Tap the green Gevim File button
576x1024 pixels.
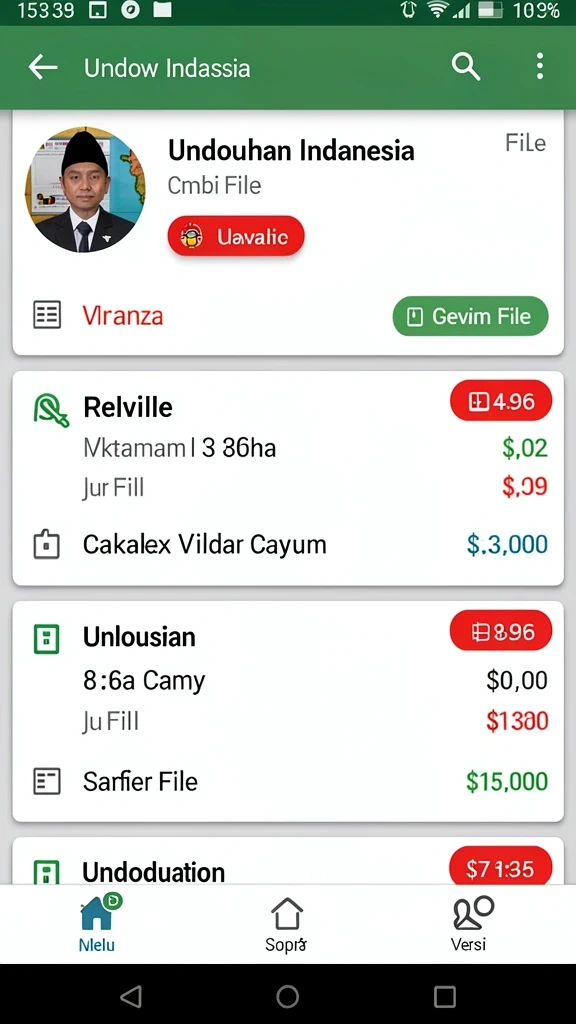(x=470, y=317)
